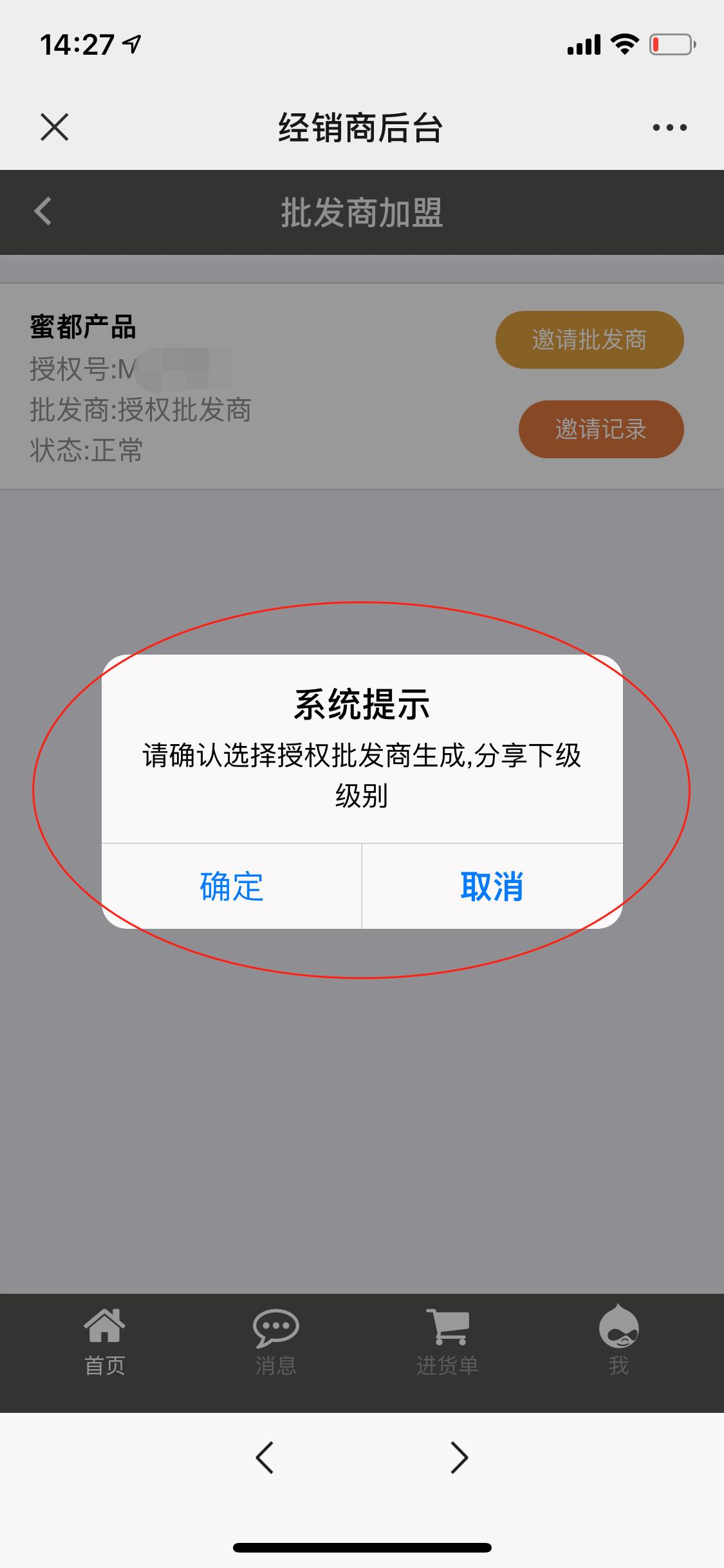The height and width of the screenshot is (1568, 724).
Task: Confirm the system prompt with 确定
Action: (x=232, y=886)
